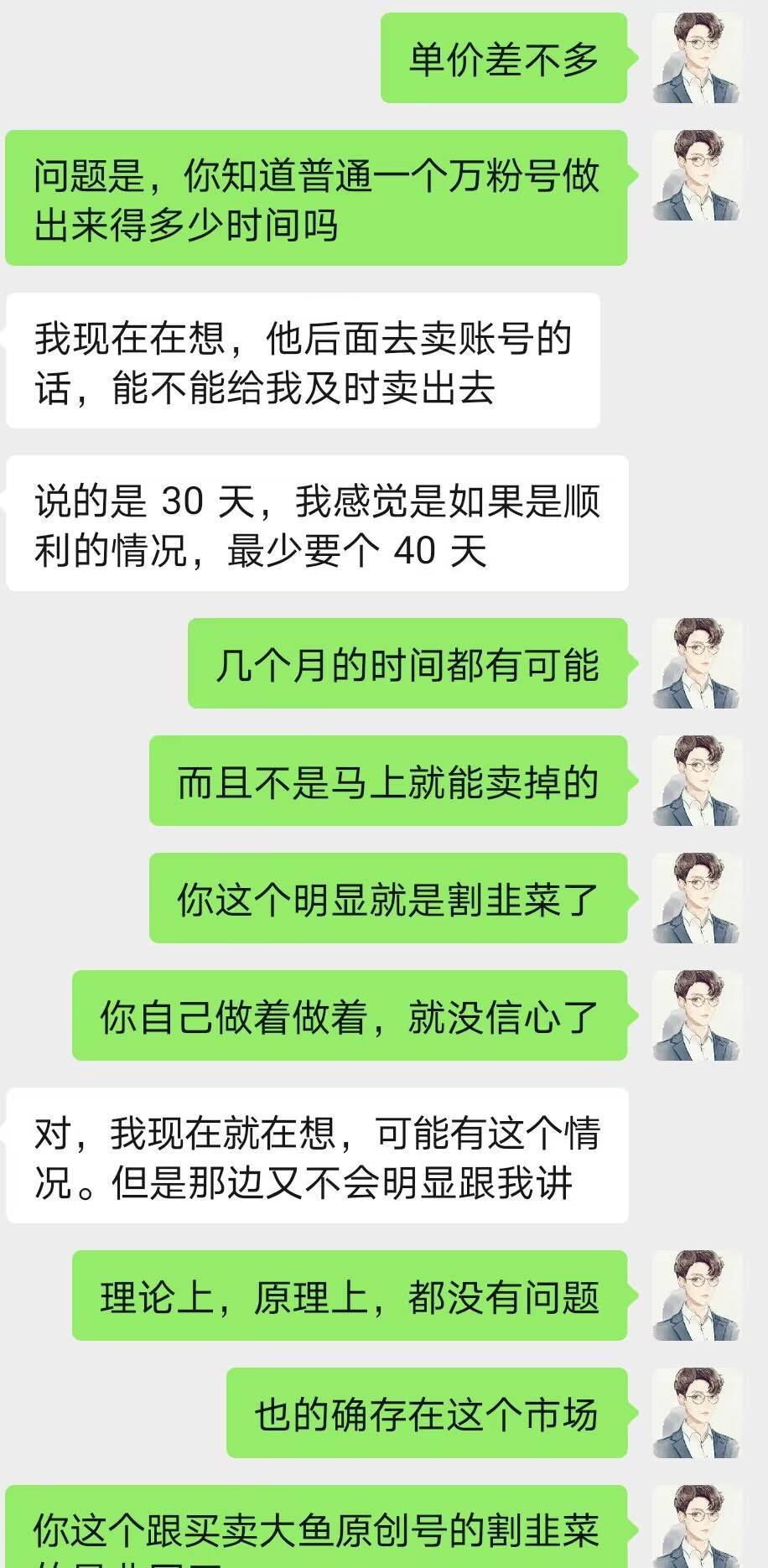Open sender's avatar beside '单价差不多' message
This screenshot has width=768, height=1568.
(x=697, y=58)
